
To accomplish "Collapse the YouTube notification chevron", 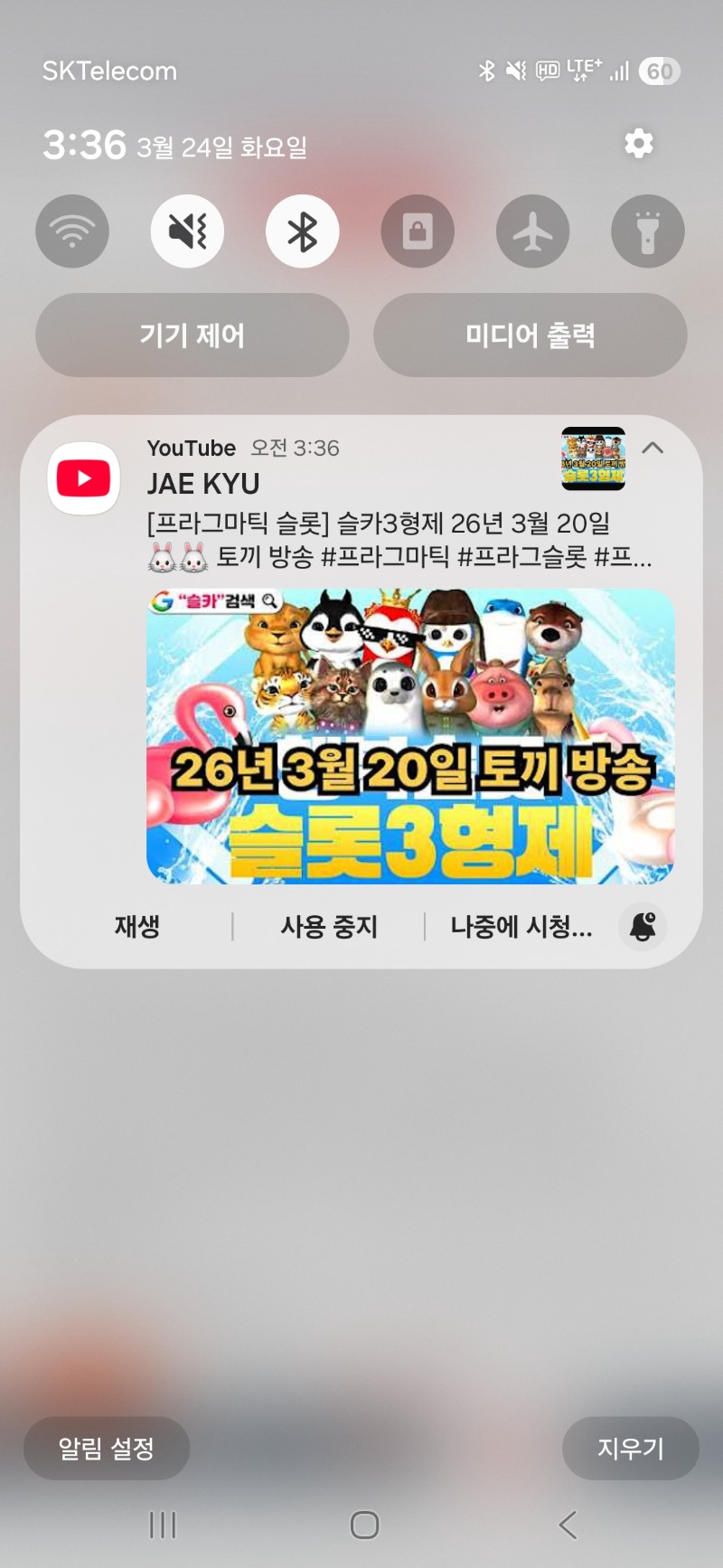I will [x=653, y=448].
